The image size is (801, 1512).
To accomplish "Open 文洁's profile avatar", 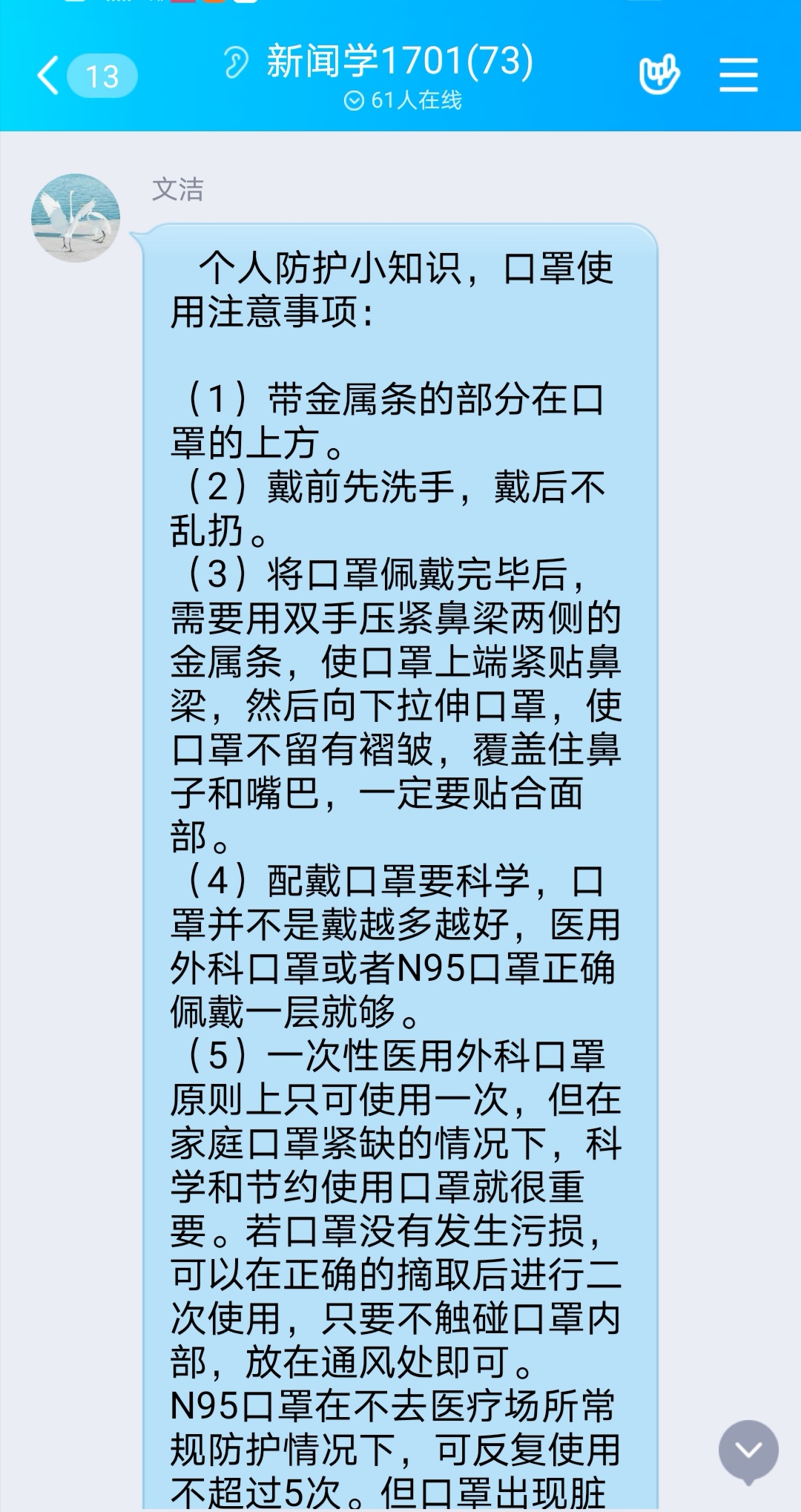I will [x=76, y=218].
